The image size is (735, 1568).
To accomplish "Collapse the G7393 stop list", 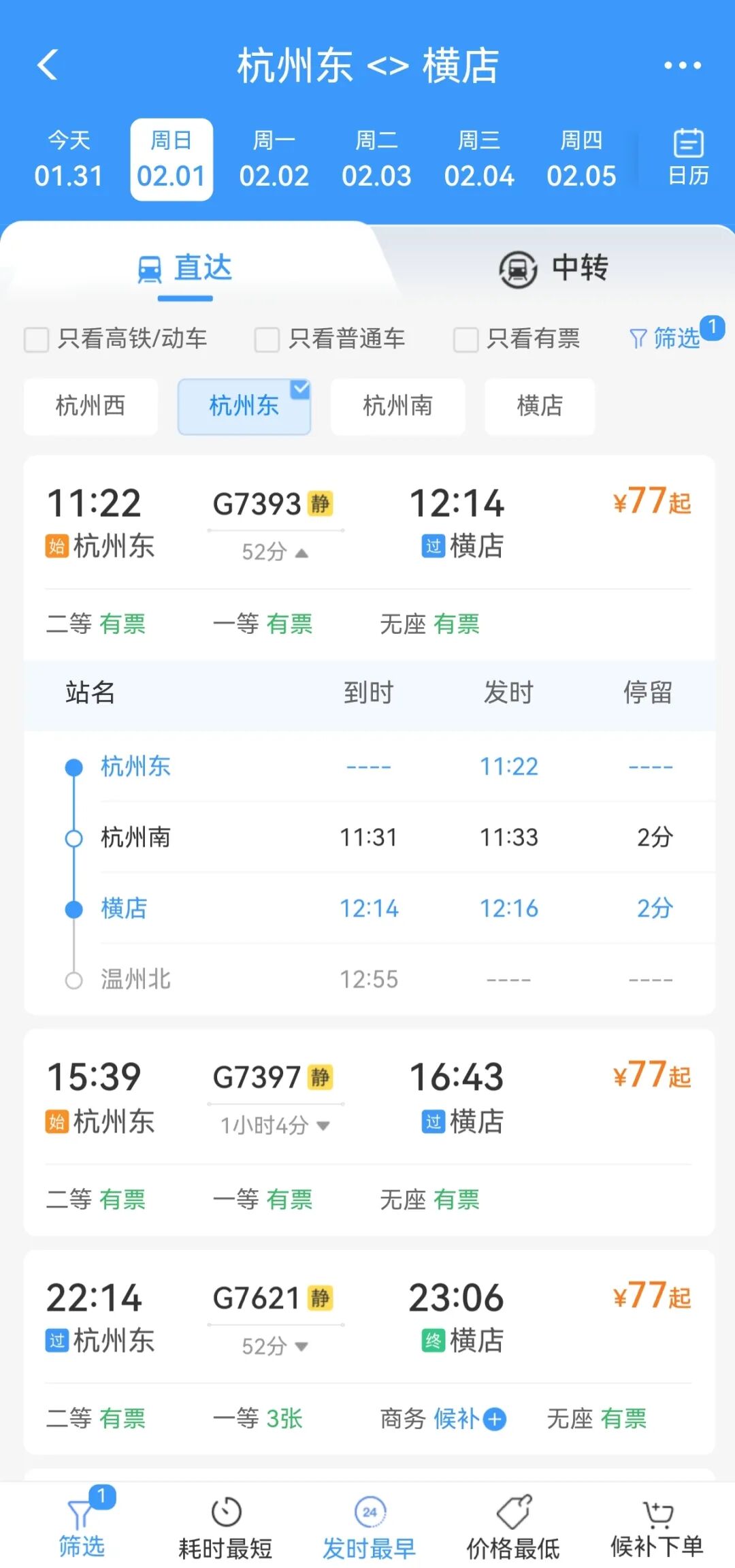I will (276, 551).
